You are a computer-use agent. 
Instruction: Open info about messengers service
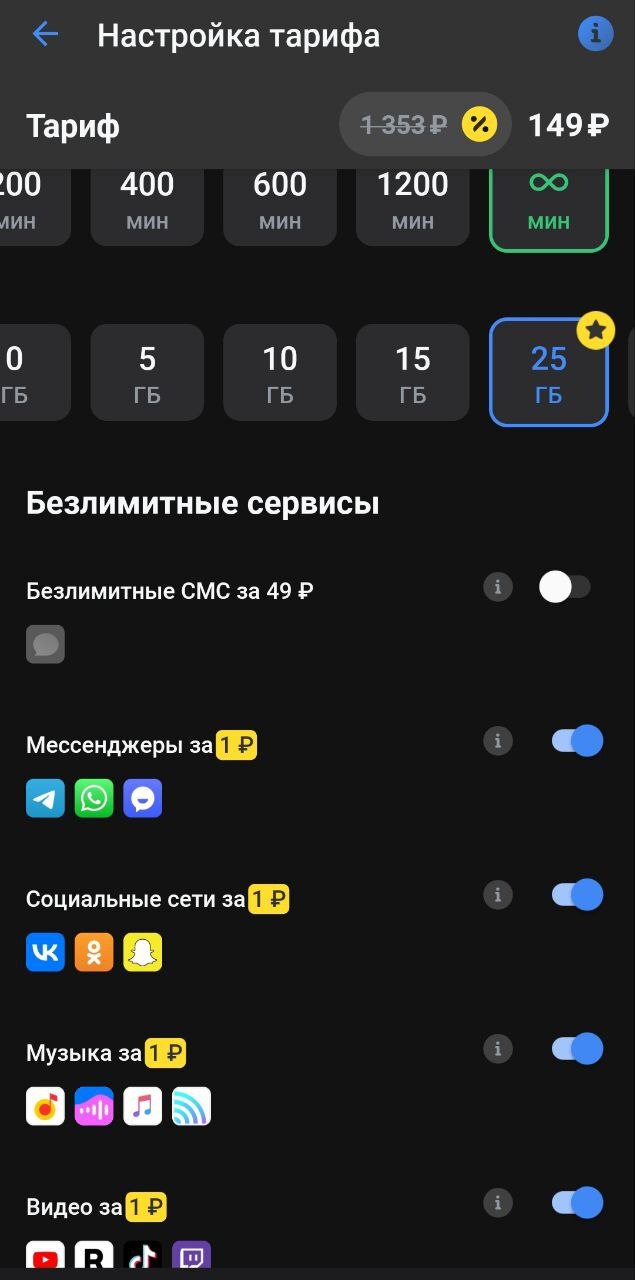click(x=497, y=741)
